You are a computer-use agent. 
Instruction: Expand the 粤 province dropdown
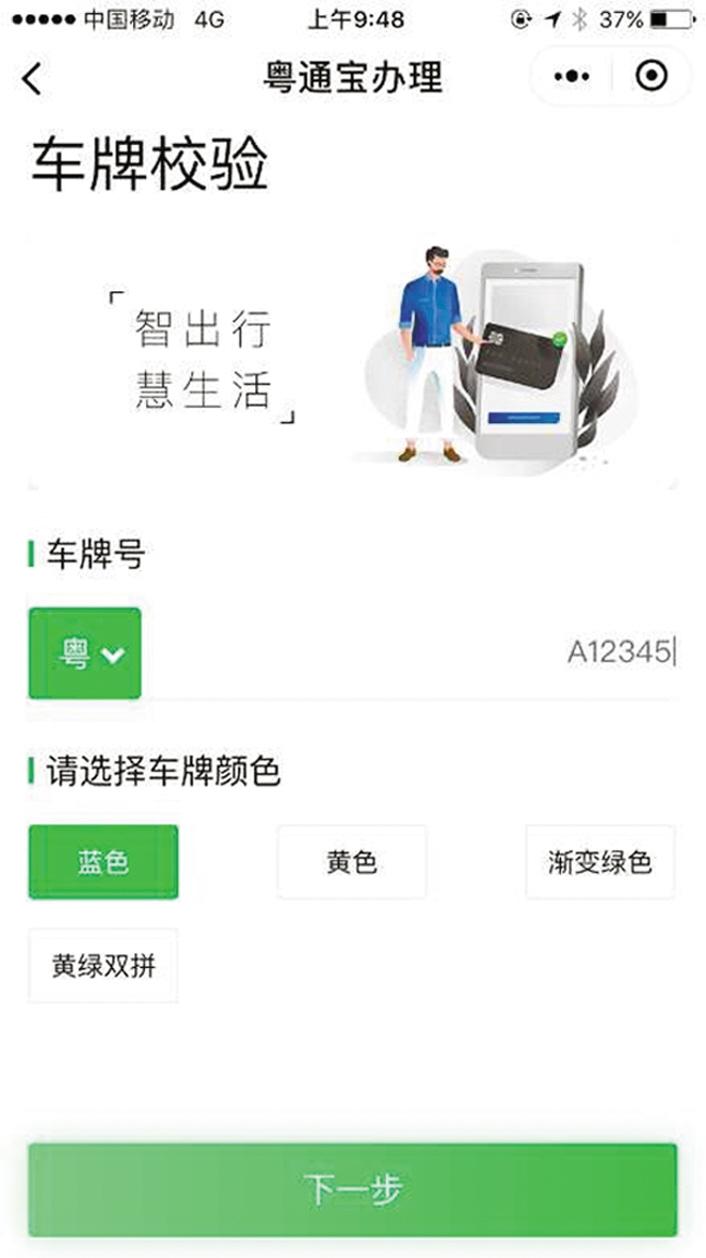tap(85, 654)
